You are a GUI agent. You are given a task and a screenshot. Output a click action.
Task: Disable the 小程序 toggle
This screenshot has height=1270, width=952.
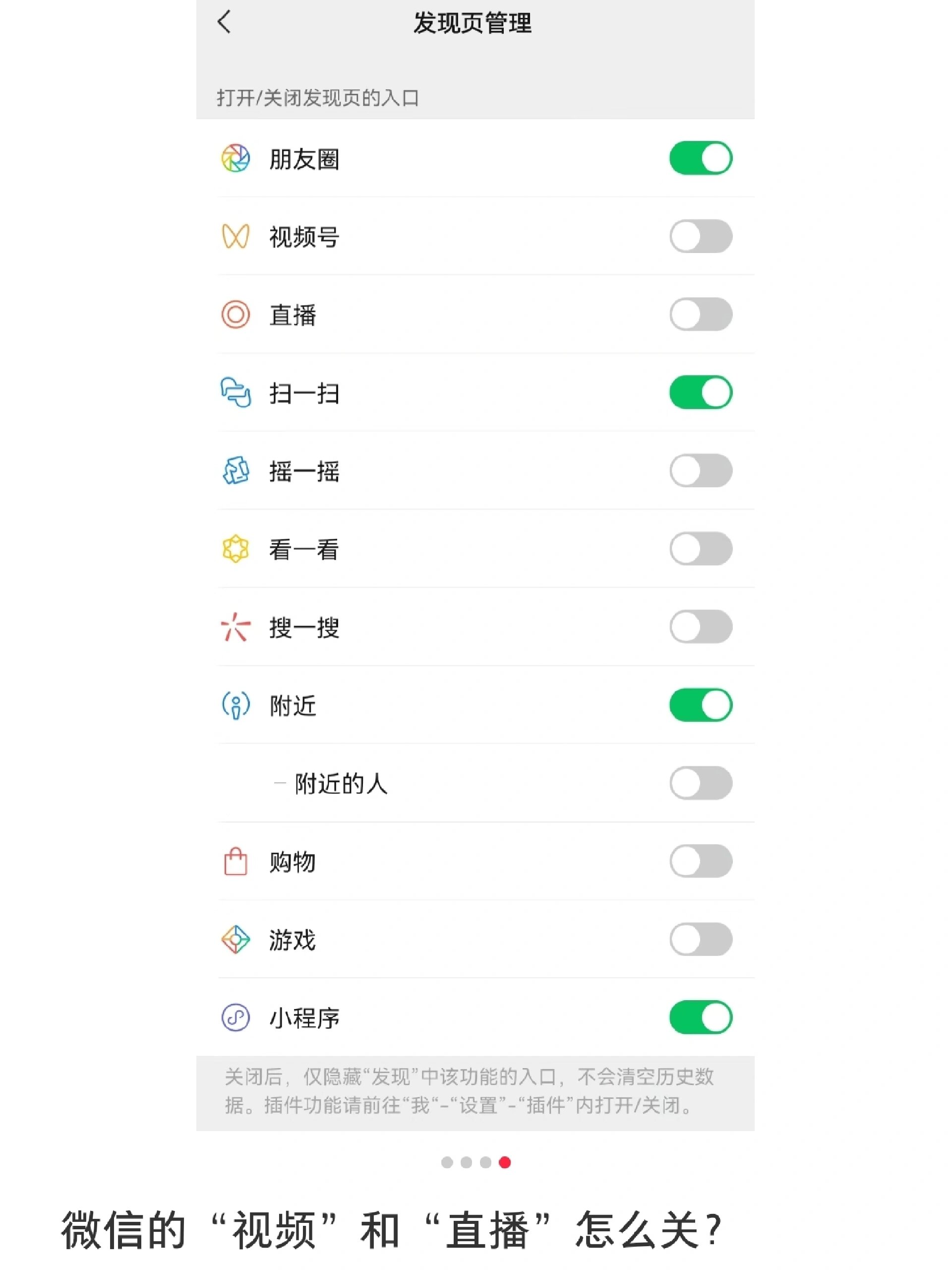[701, 1017]
